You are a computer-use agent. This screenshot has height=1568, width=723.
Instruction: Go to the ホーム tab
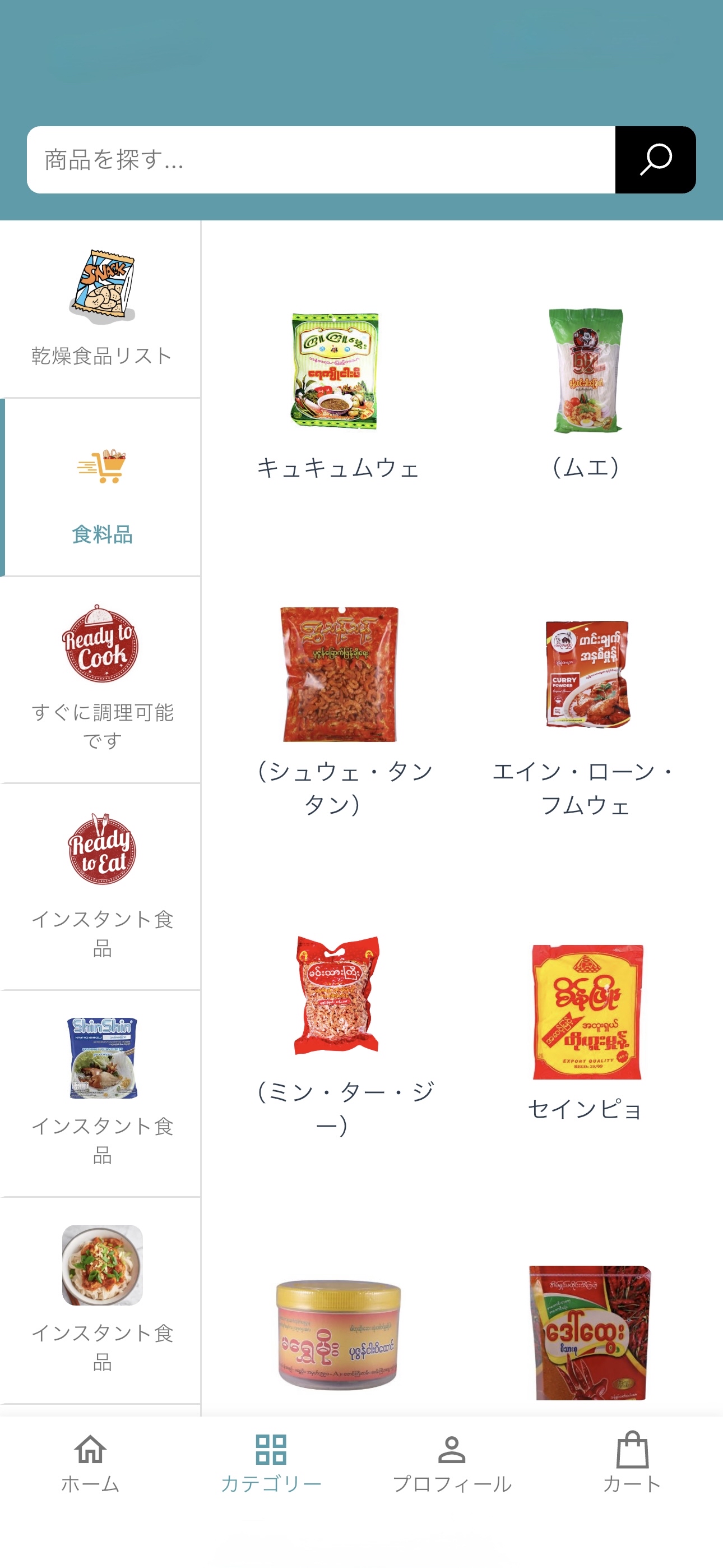(90, 1462)
